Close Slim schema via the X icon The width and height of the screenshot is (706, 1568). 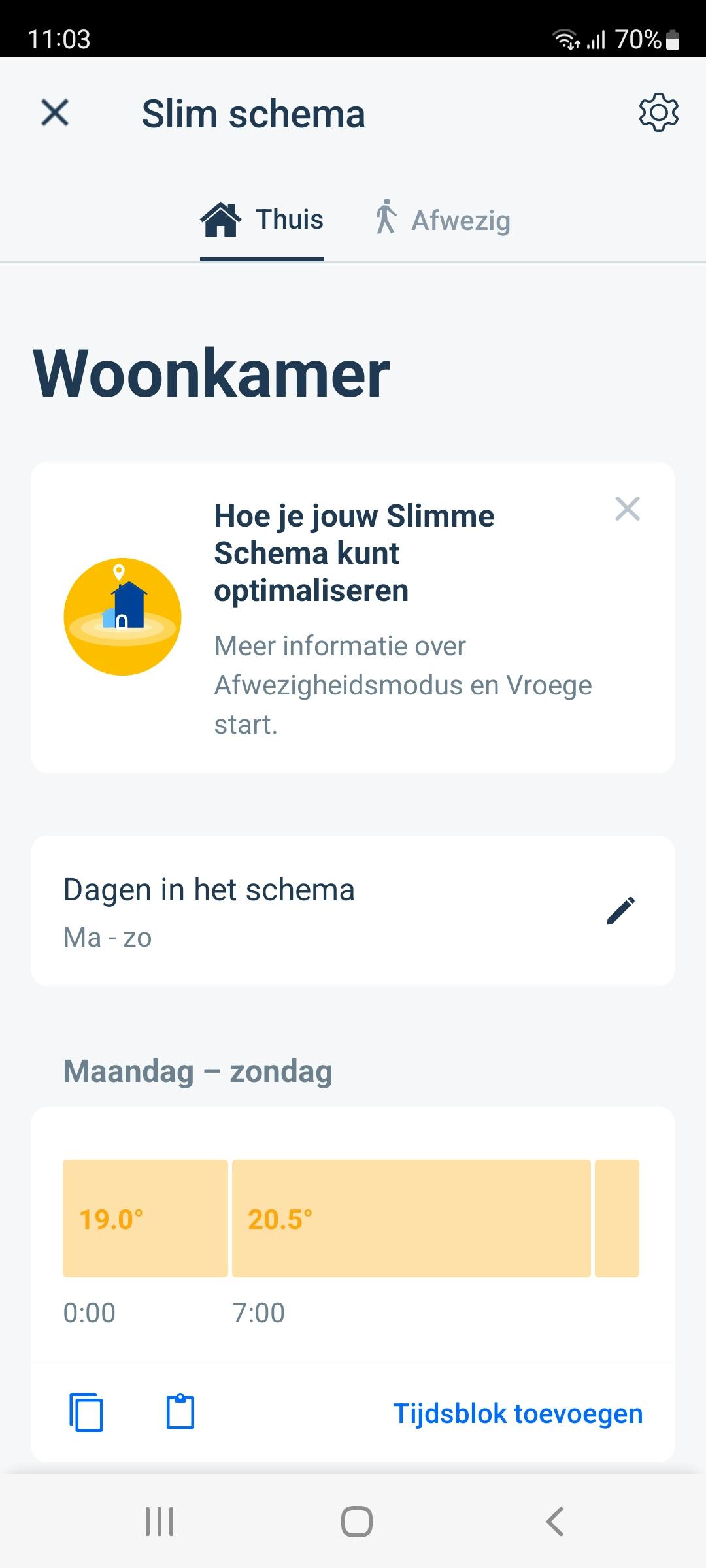click(55, 112)
